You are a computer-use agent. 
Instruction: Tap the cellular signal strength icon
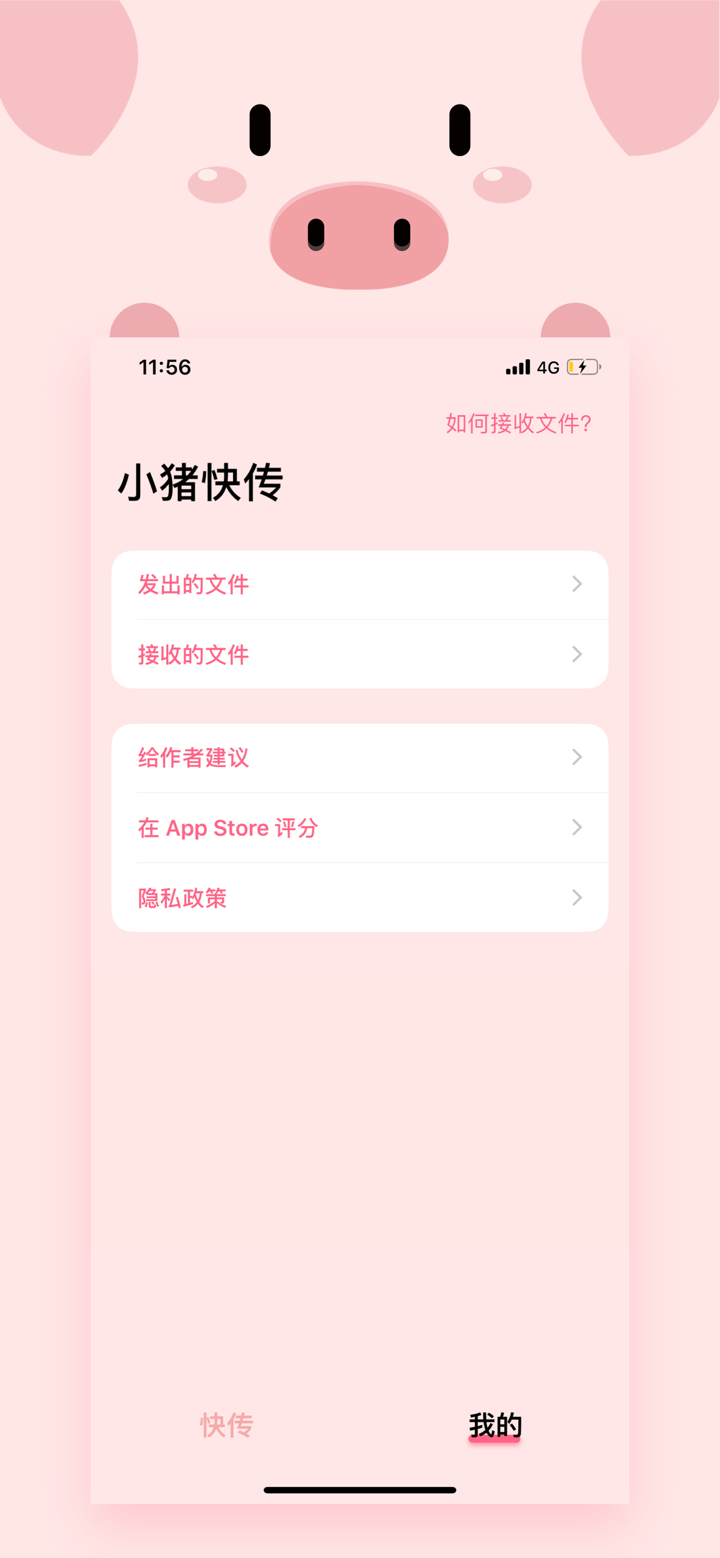coord(516,367)
